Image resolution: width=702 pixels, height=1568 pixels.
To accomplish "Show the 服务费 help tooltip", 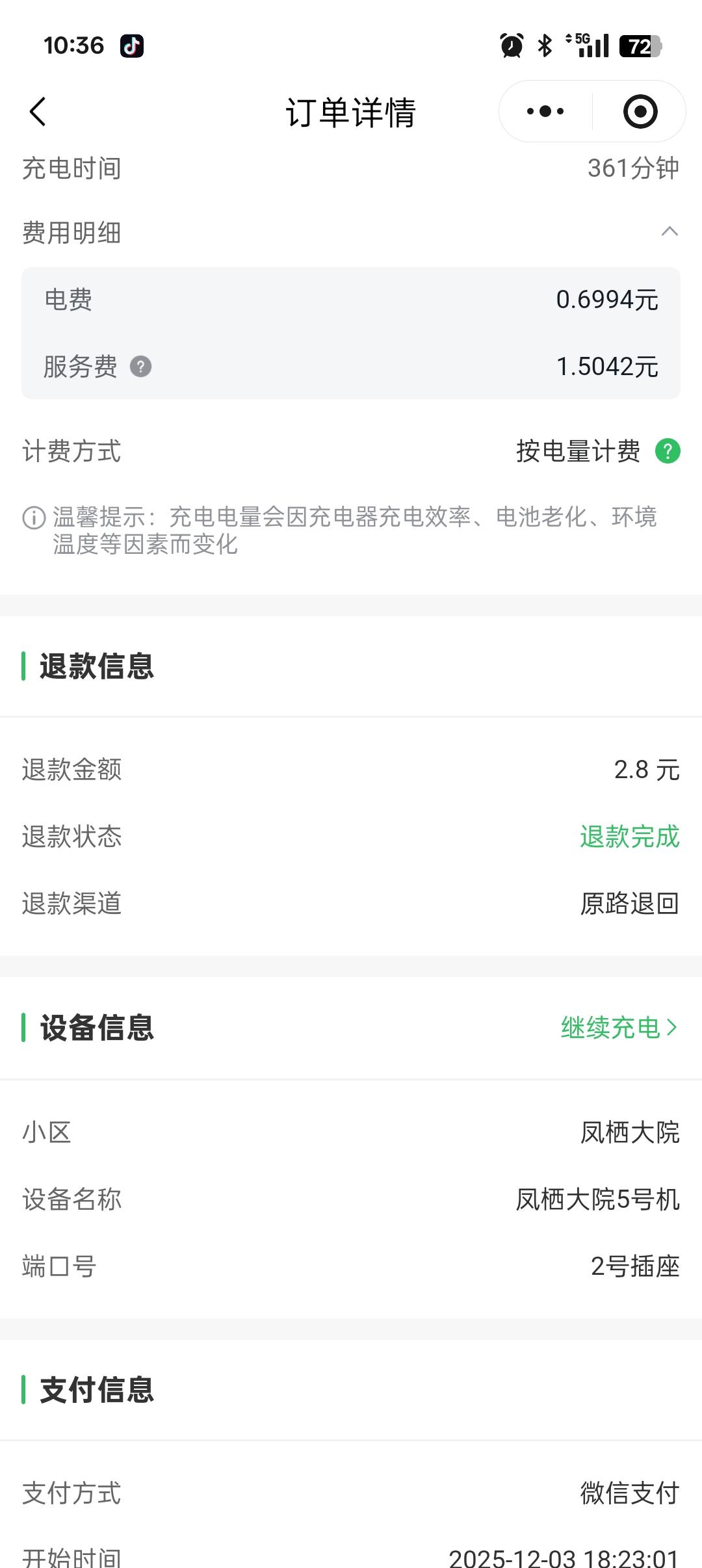I will (x=140, y=367).
